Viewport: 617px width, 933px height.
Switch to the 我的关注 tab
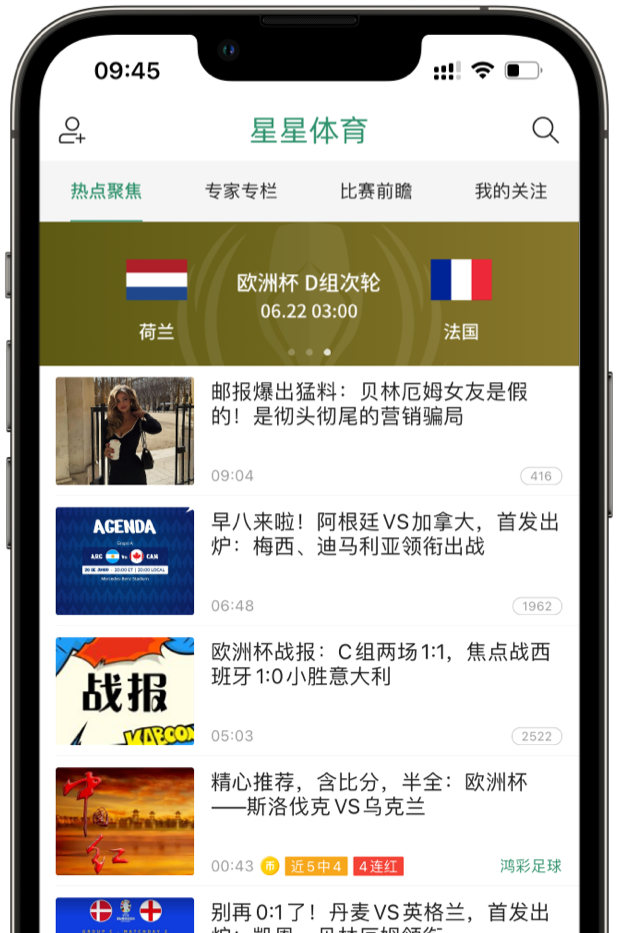[510, 191]
